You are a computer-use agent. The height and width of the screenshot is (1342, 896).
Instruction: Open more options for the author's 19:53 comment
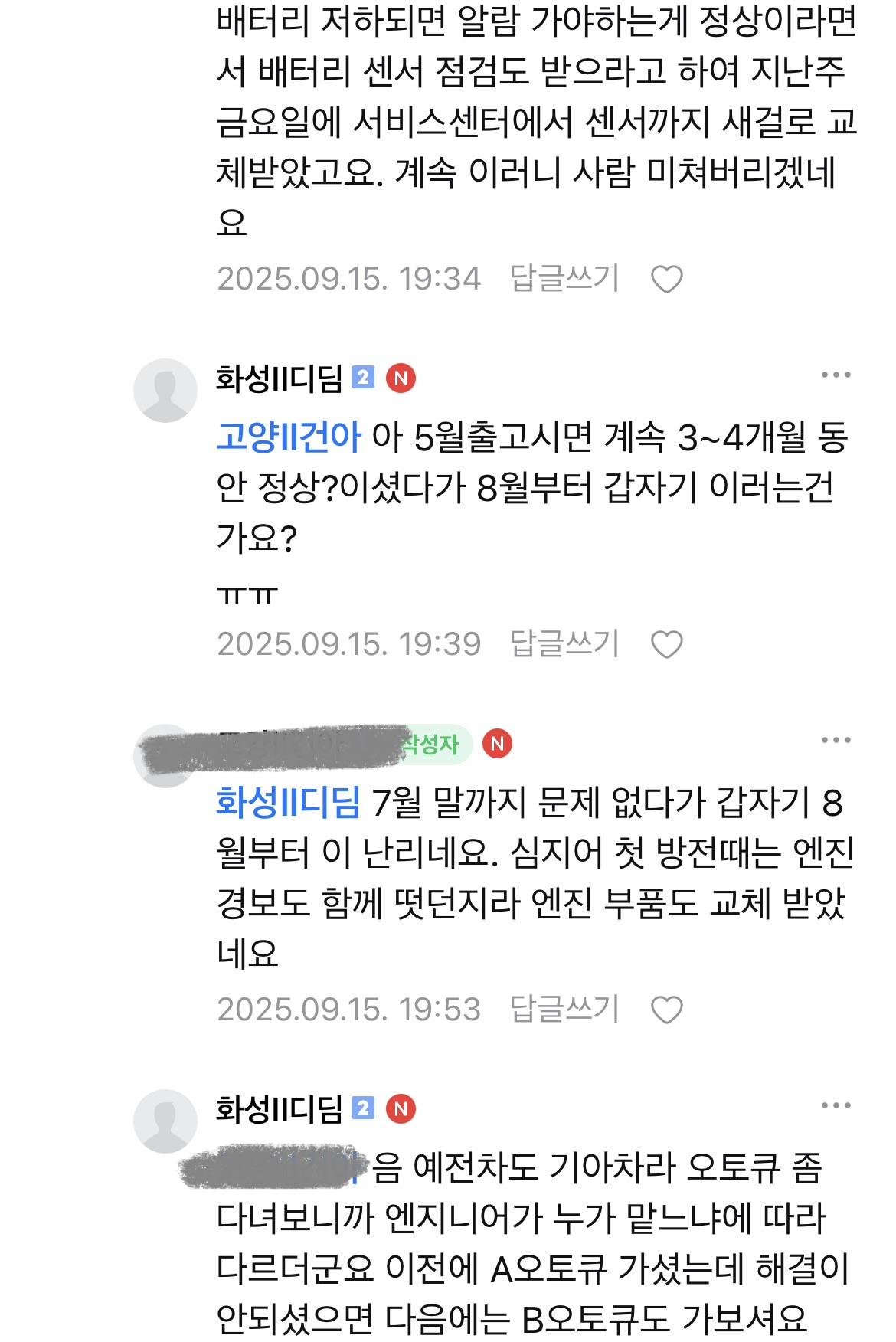point(836,741)
